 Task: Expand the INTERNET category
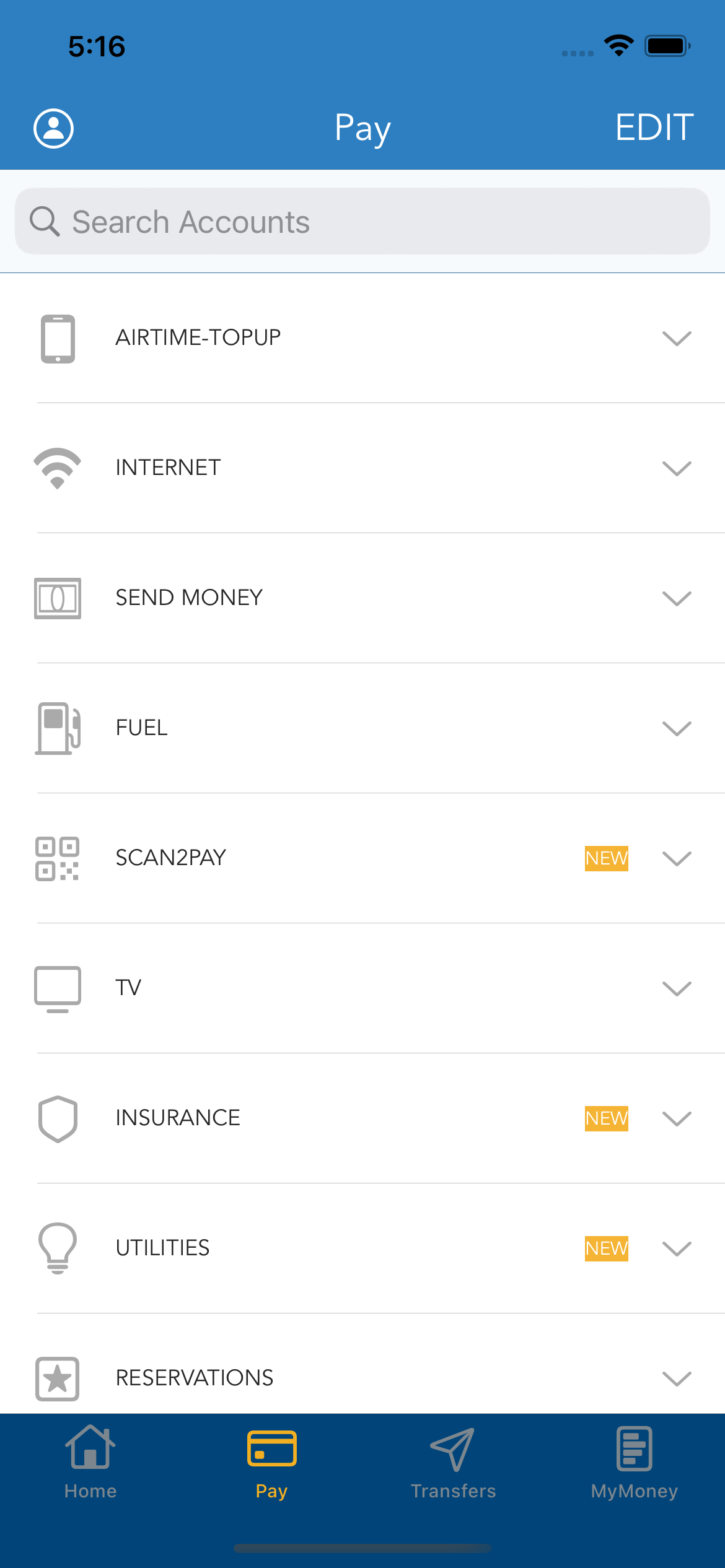(x=362, y=468)
